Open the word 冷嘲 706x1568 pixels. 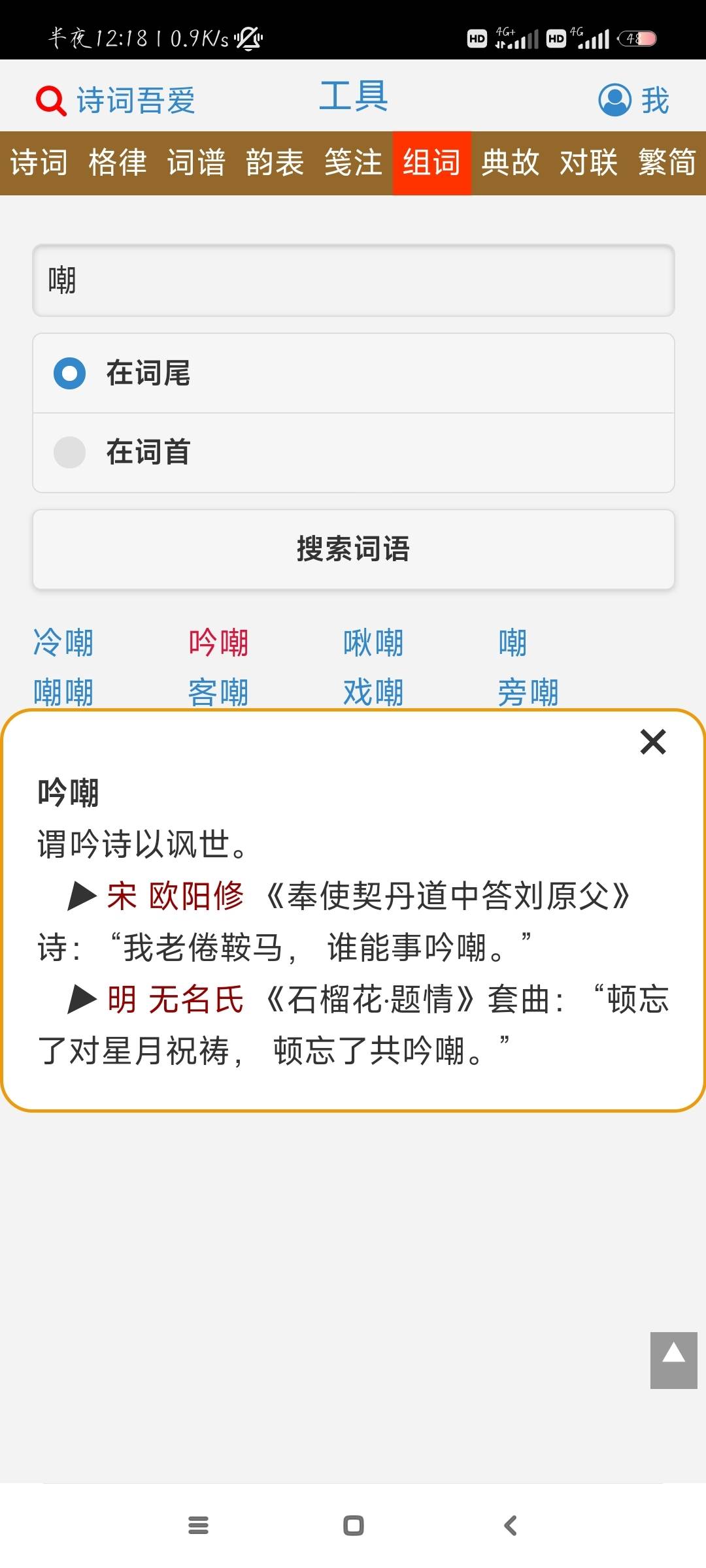click(x=63, y=642)
